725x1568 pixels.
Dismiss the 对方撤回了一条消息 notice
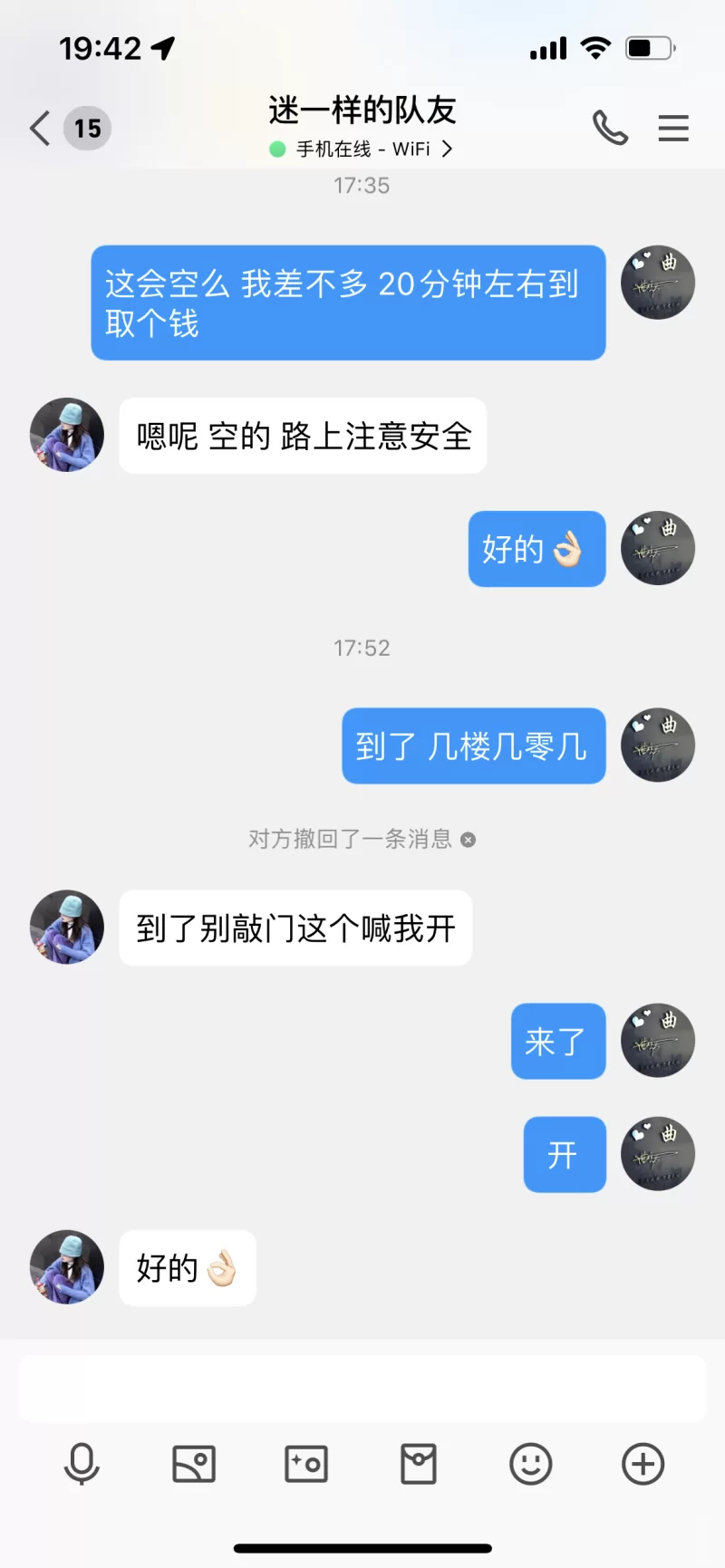[468, 840]
